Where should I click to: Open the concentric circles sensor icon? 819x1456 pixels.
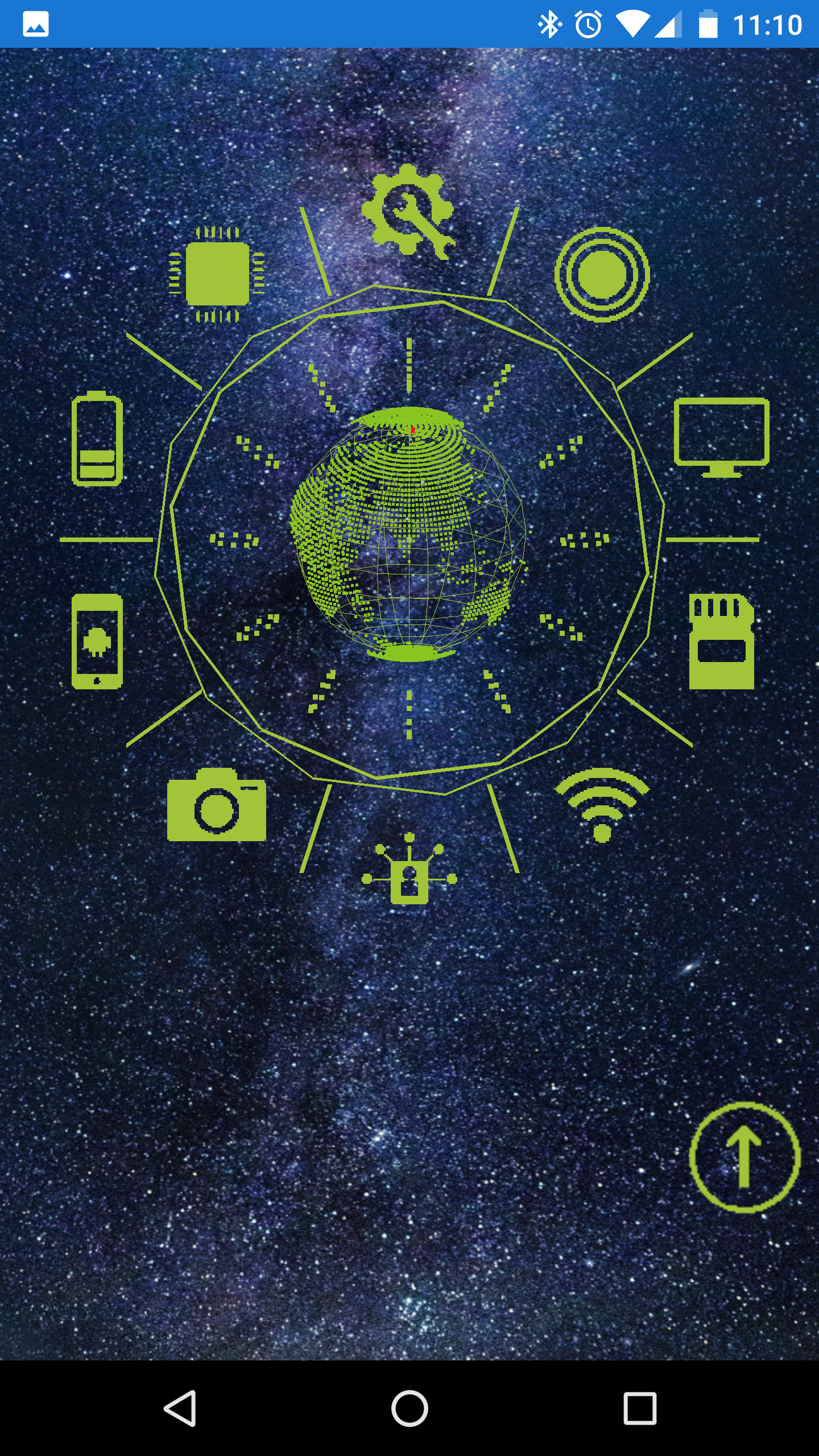pos(602,275)
